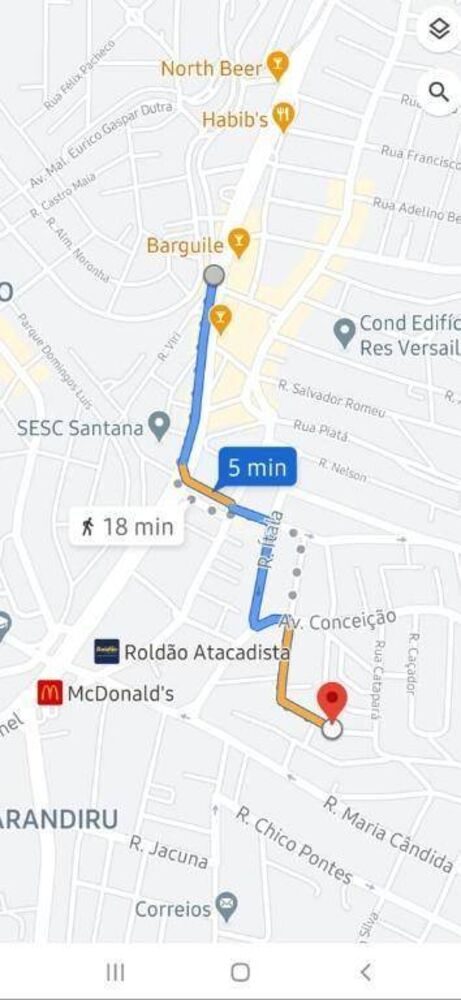The height and width of the screenshot is (1000, 461).
Task: Open the North Beer place marker
Action: 279,66
